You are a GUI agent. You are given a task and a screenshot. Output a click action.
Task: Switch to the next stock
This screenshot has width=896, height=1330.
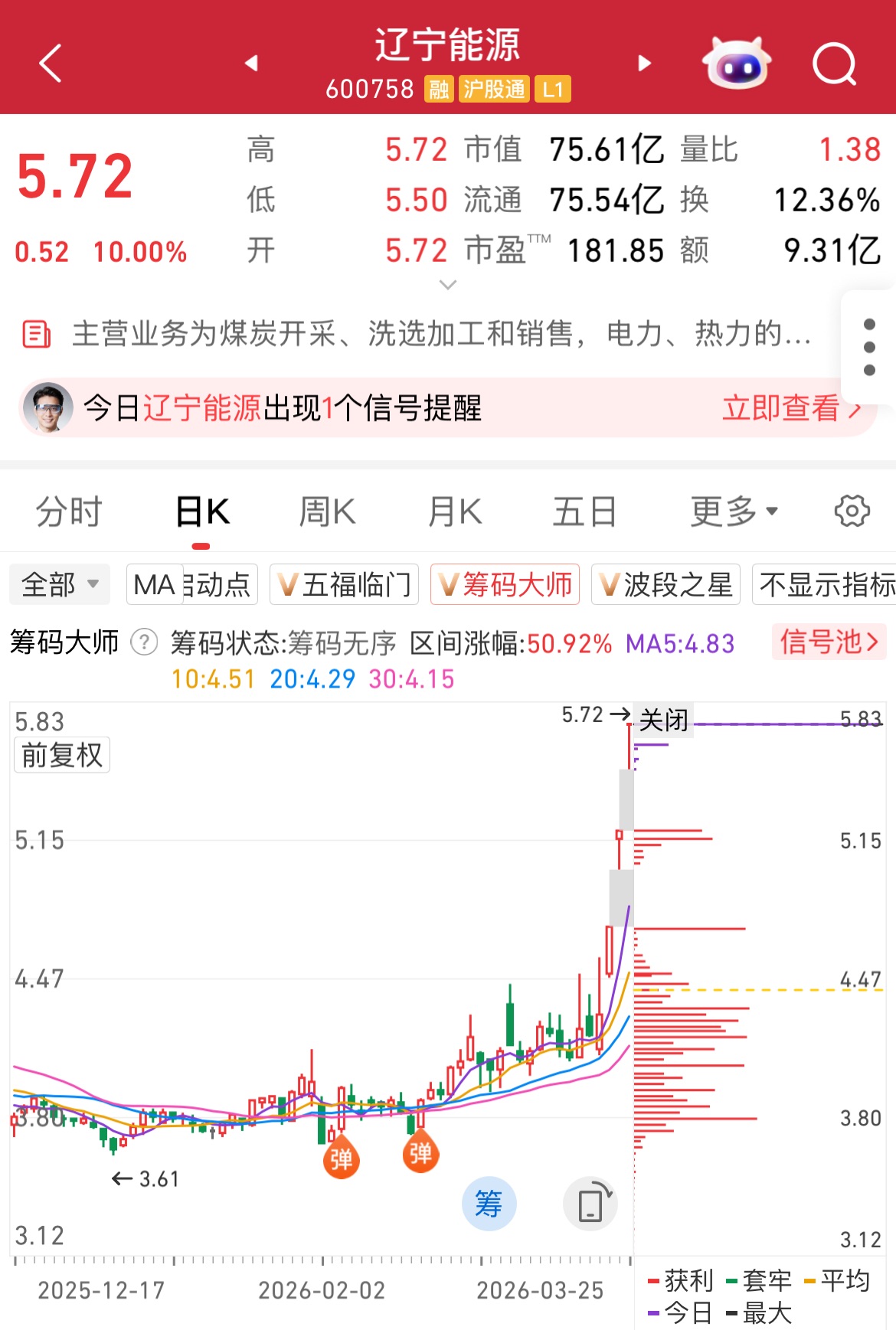645,64
